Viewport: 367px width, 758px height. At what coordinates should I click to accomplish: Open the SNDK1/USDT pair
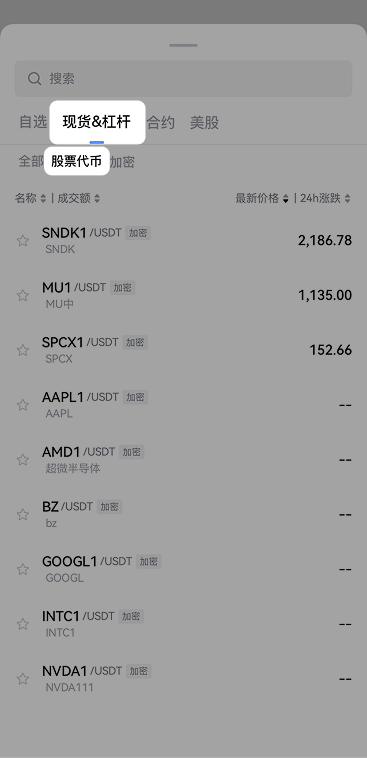click(183, 240)
